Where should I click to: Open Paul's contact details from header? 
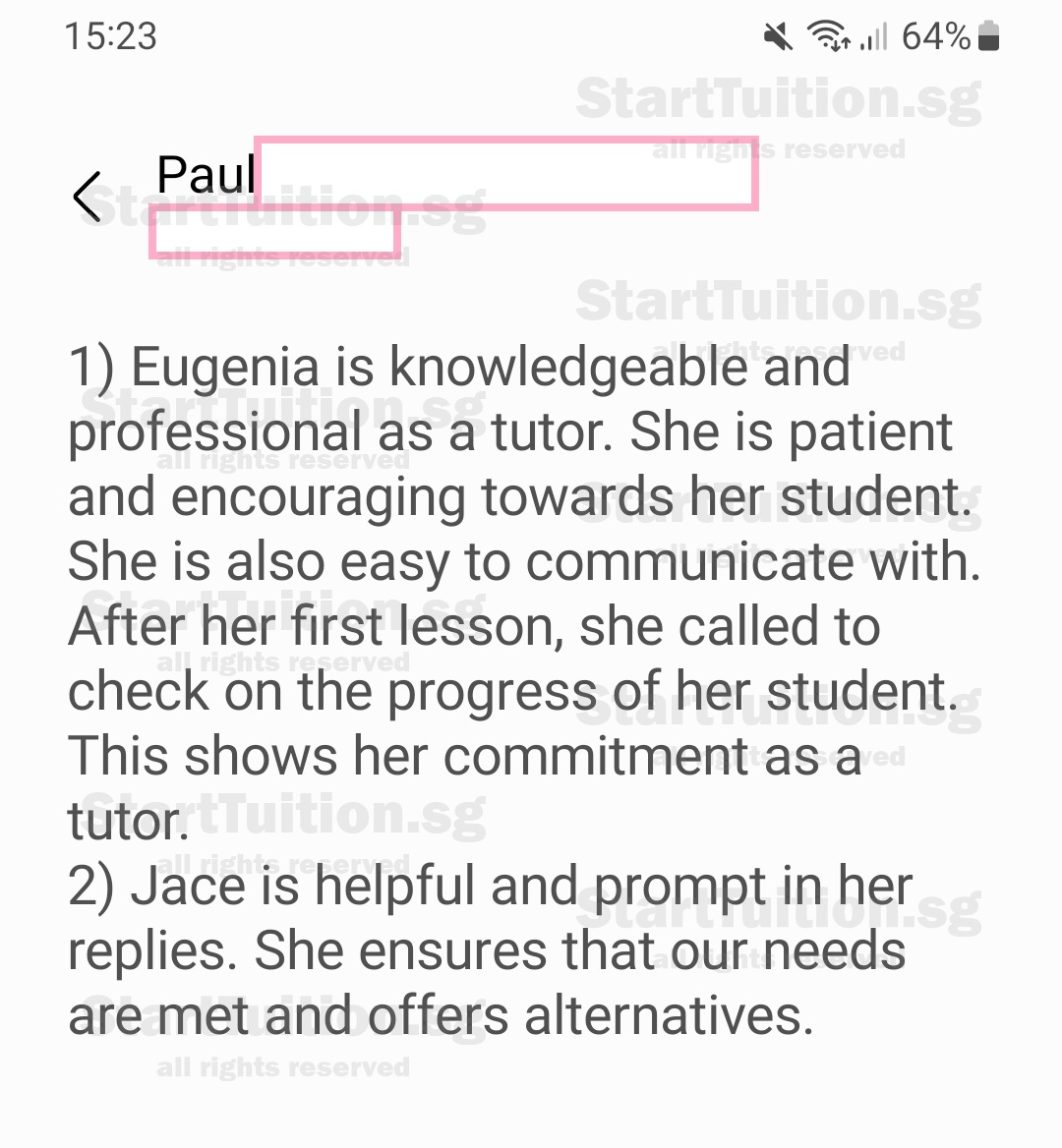click(207, 176)
